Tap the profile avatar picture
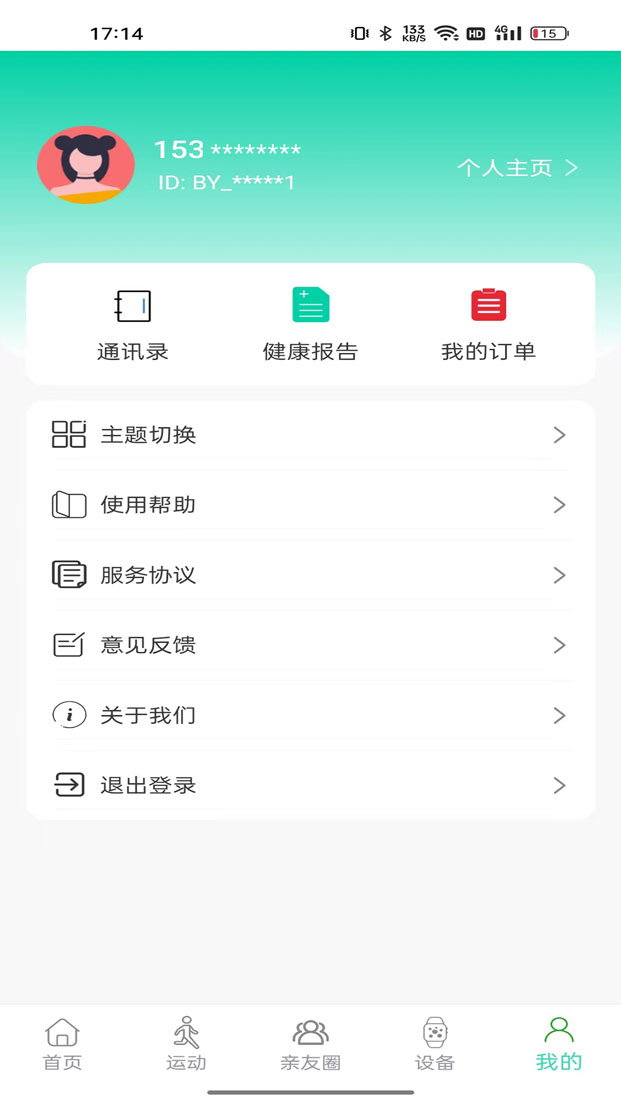Viewport: 621px width, 1104px height. point(86,165)
